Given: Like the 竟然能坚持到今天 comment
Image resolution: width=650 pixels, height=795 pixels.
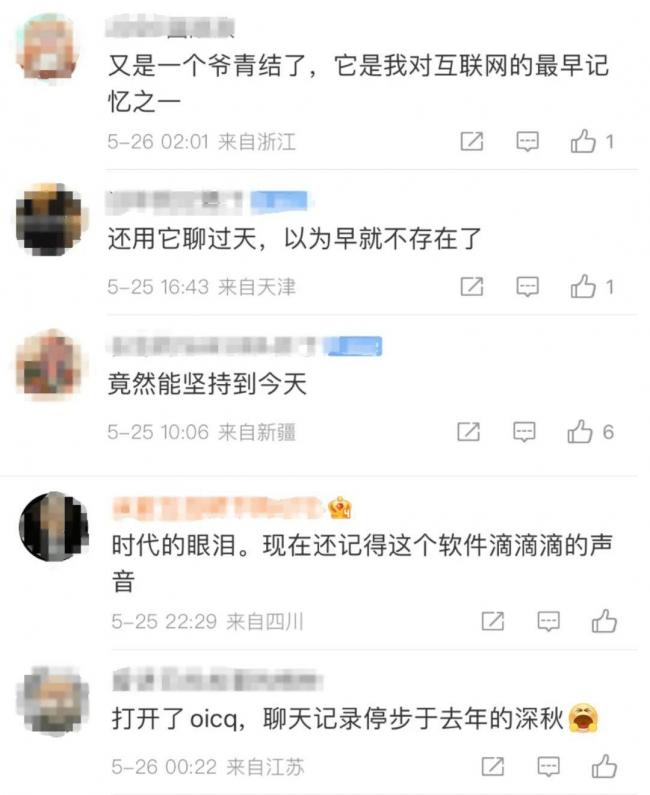Looking at the screenshot, I should tap(580, 432).
